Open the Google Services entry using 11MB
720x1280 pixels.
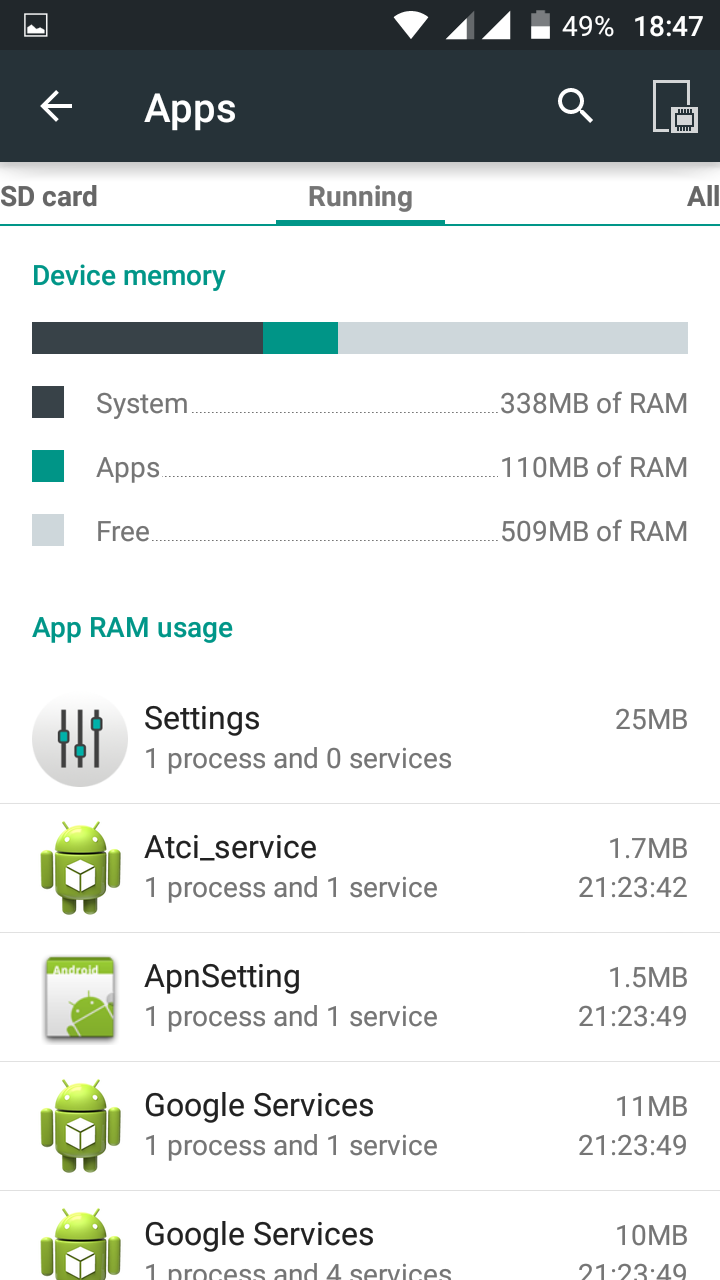(x=360, y=1125)
